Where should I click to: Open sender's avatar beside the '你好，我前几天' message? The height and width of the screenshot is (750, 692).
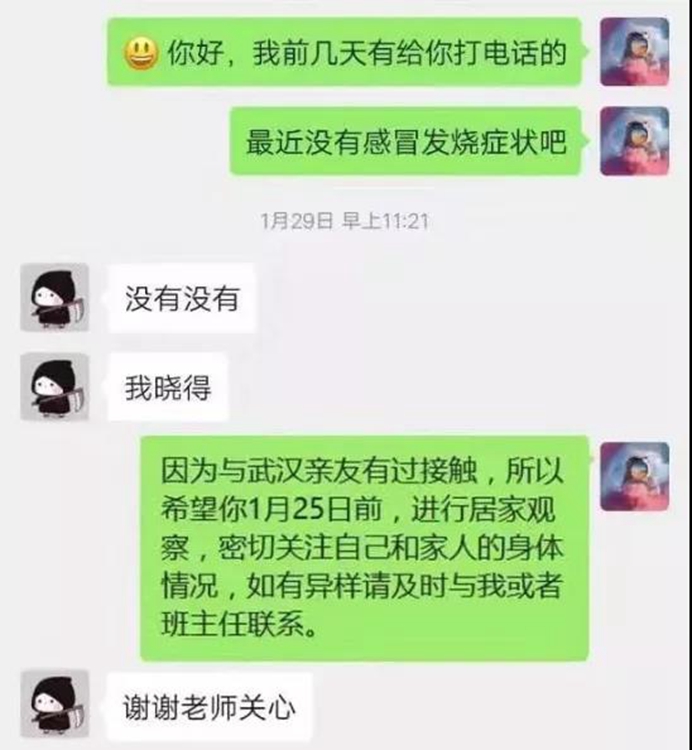[634, 52]
